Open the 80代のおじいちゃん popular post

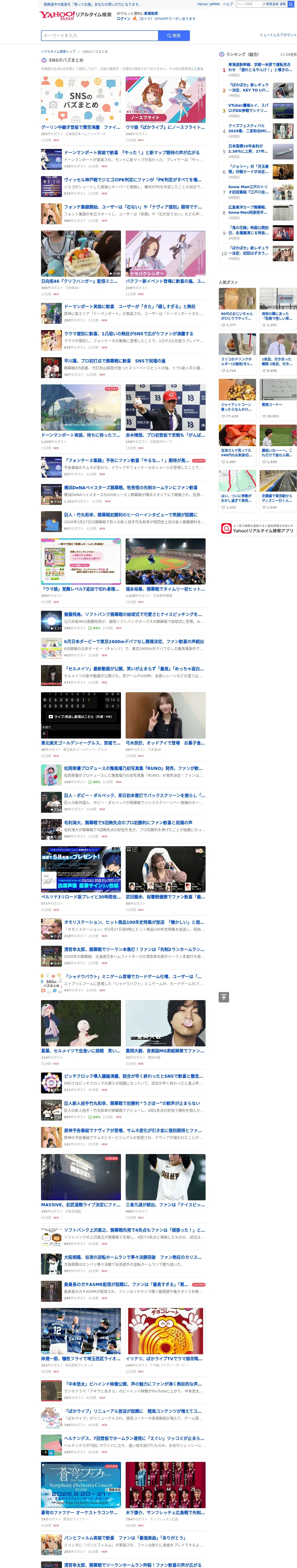237,308
